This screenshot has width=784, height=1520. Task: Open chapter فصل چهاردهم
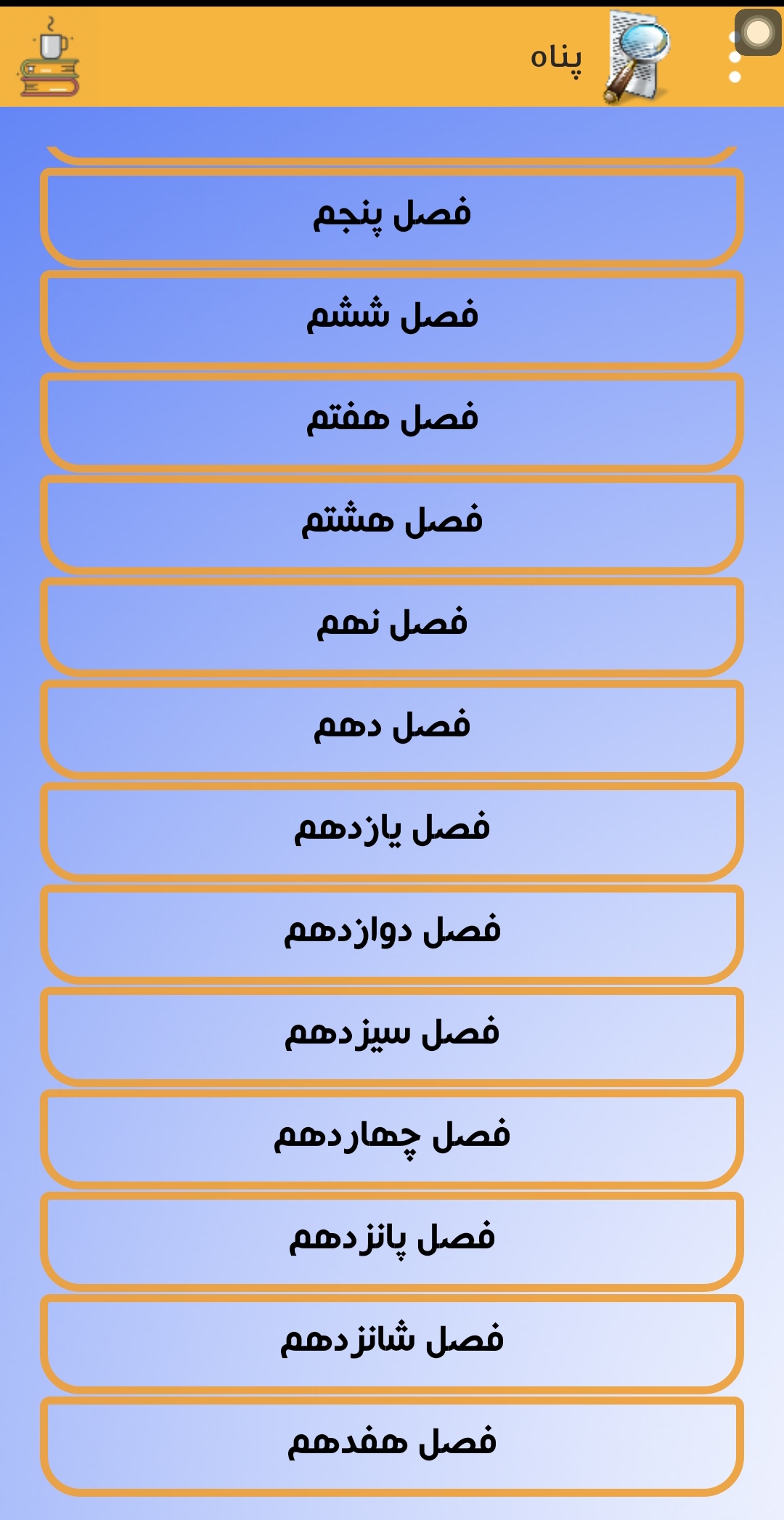pos(392,1137)
